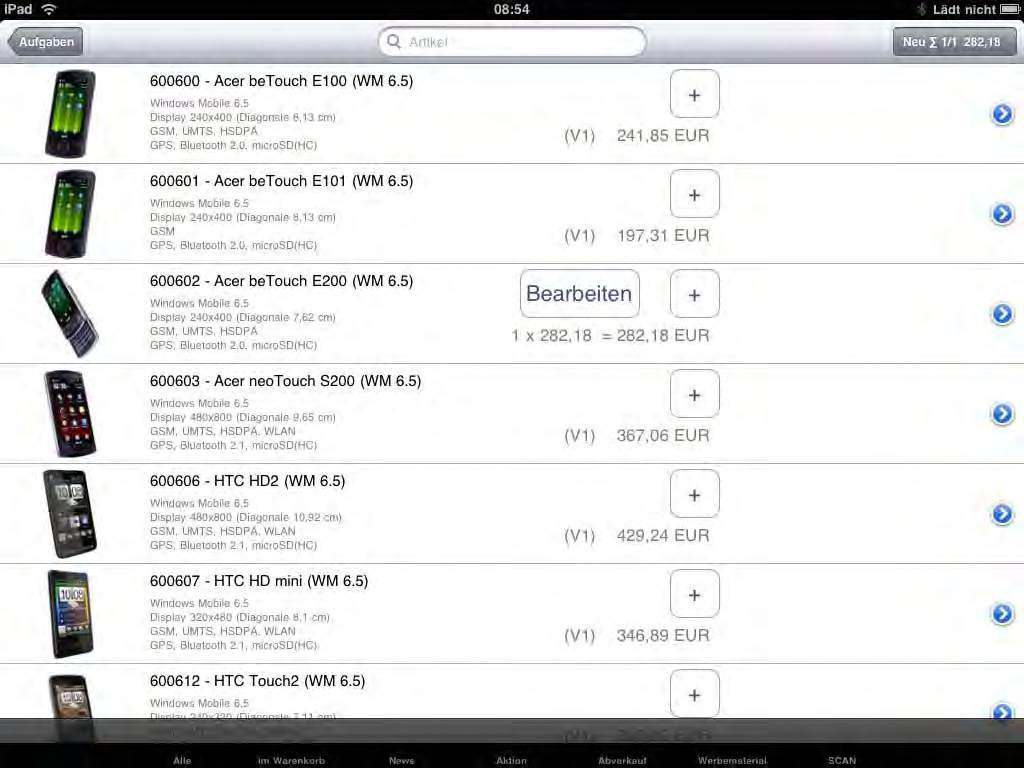Open the SCAN tab
Image resolution: width=1024 pixels, height=768 pixels.
coord(842,758)
